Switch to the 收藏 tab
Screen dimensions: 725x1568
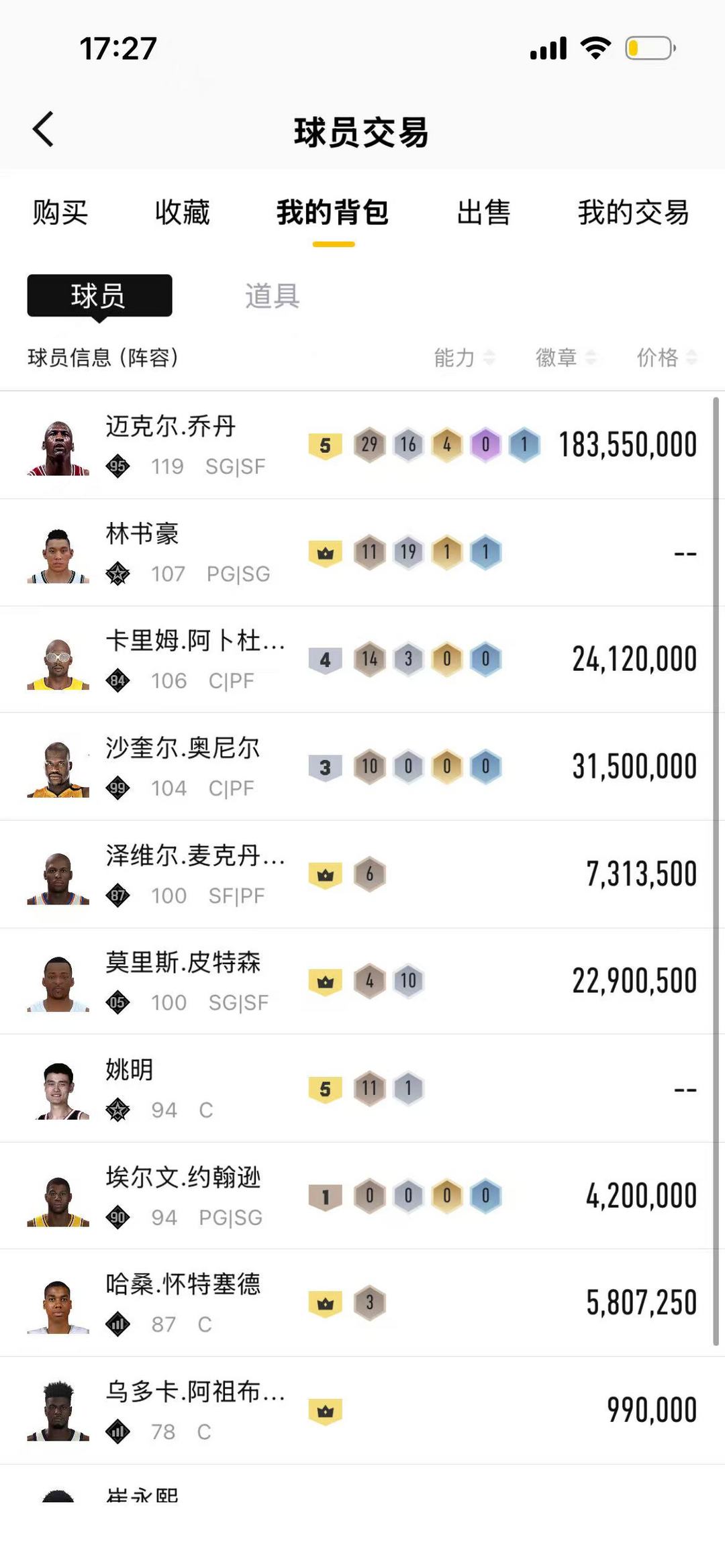pos(182,213)
